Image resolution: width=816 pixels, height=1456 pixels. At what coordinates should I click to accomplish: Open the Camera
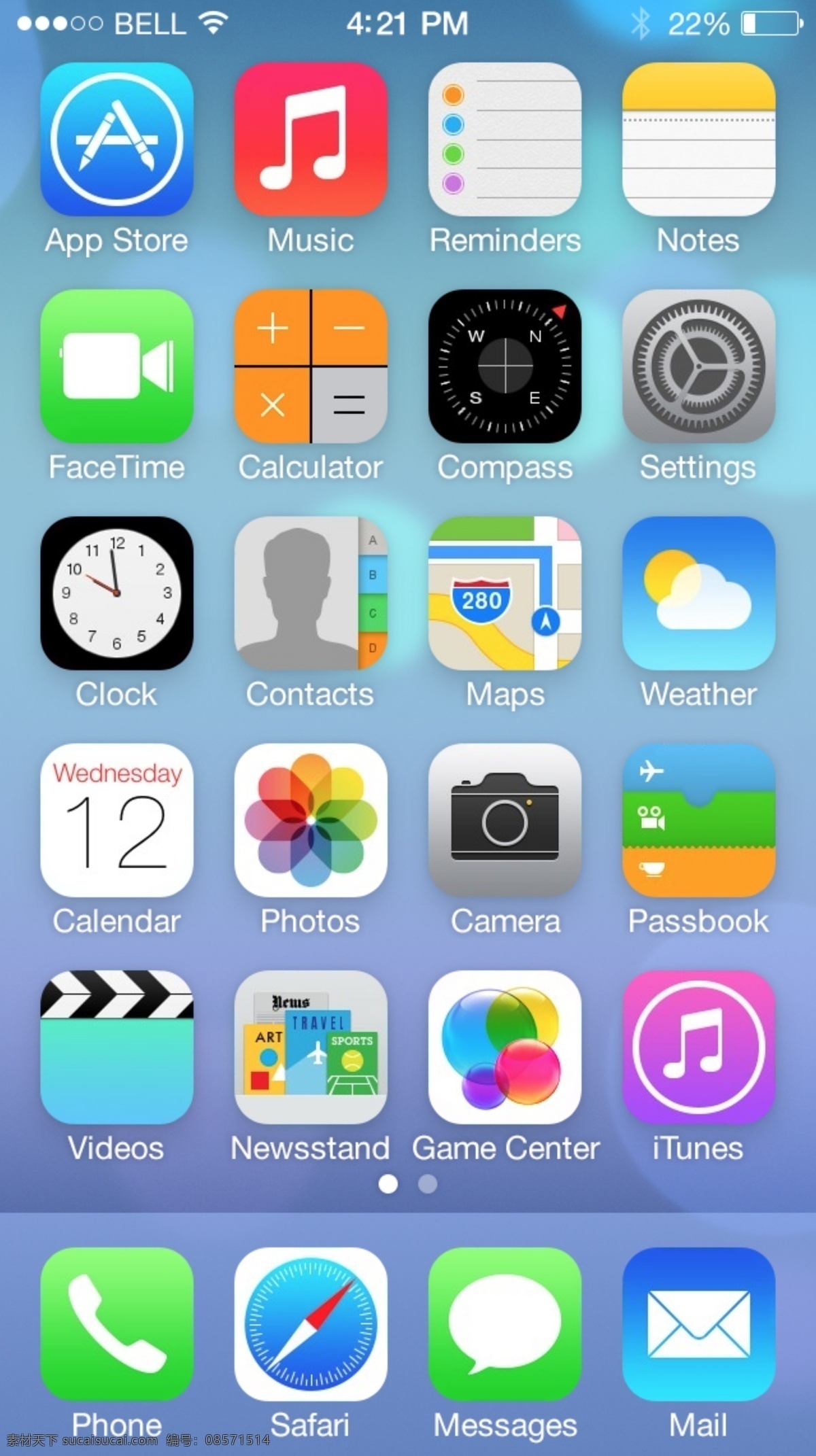click(x=504, y=822)
